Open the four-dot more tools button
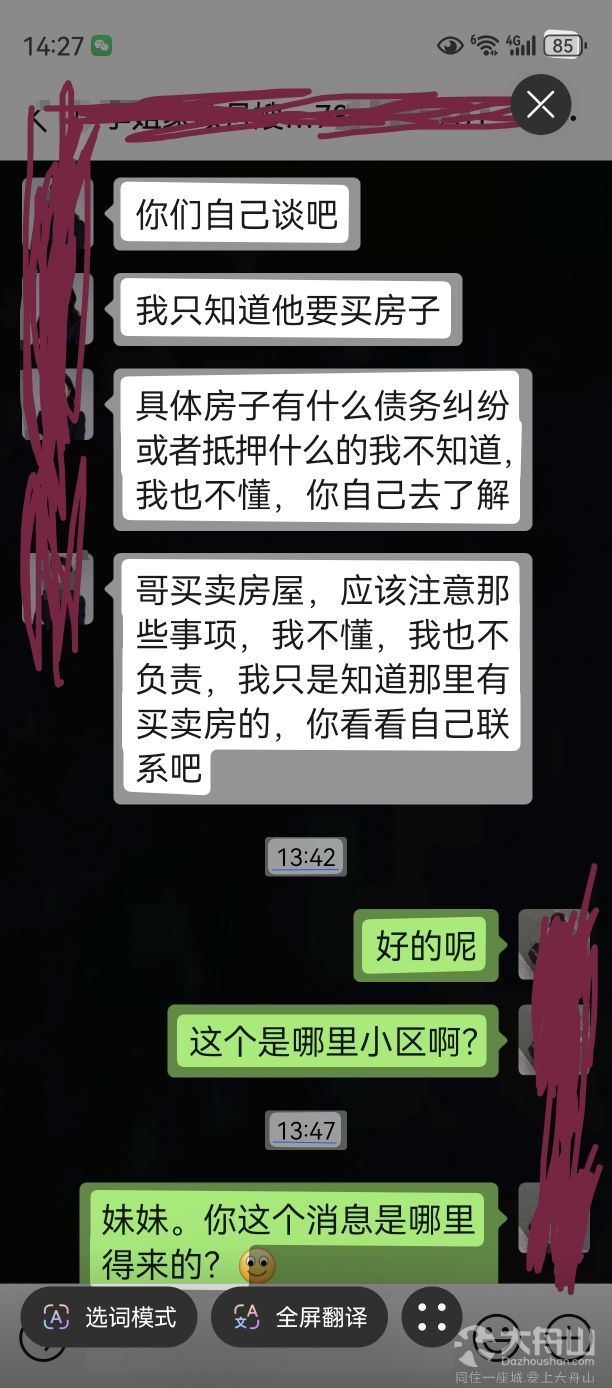Image resolution: width=612 pixels, height=1388 pixels. [432, 1317]
